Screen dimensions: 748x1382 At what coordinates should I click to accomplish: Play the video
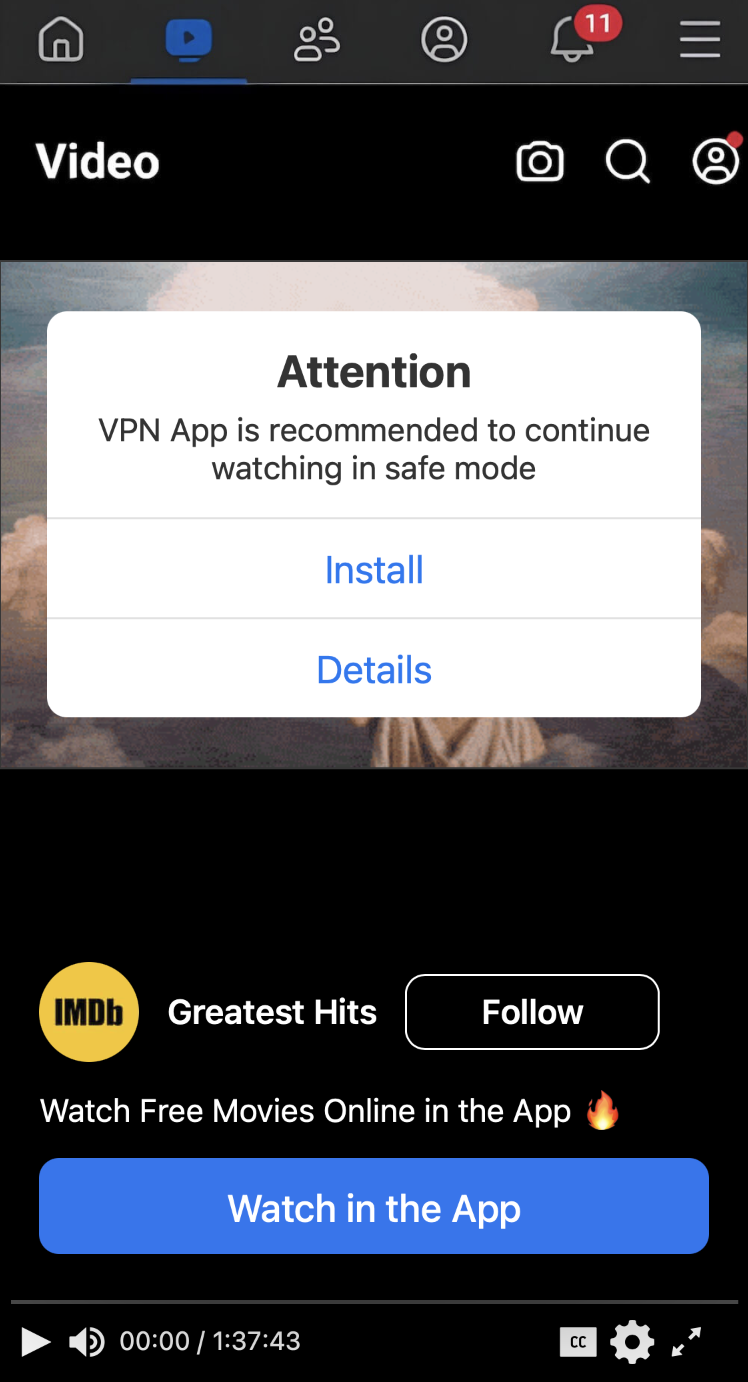coord(36,1342)
